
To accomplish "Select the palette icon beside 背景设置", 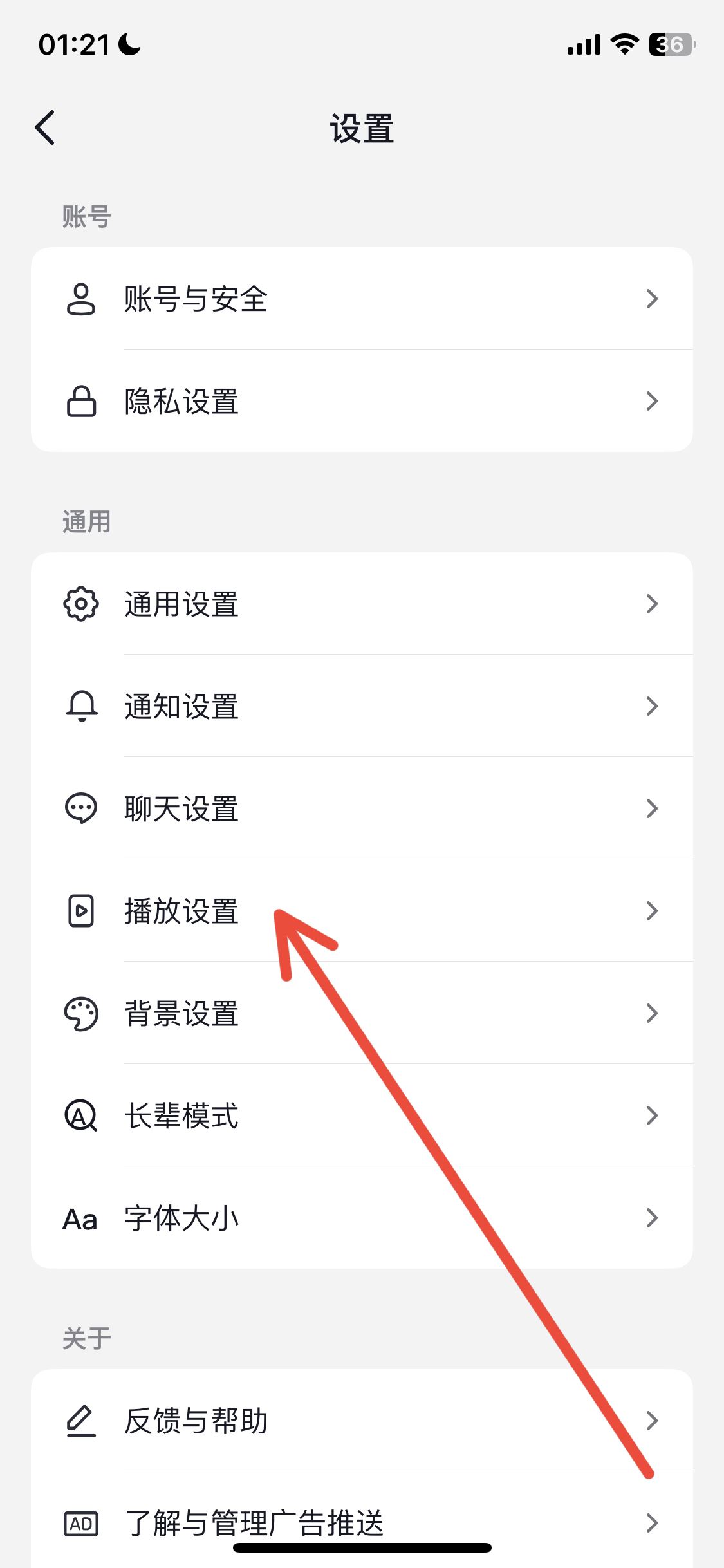I will 80,1013.
